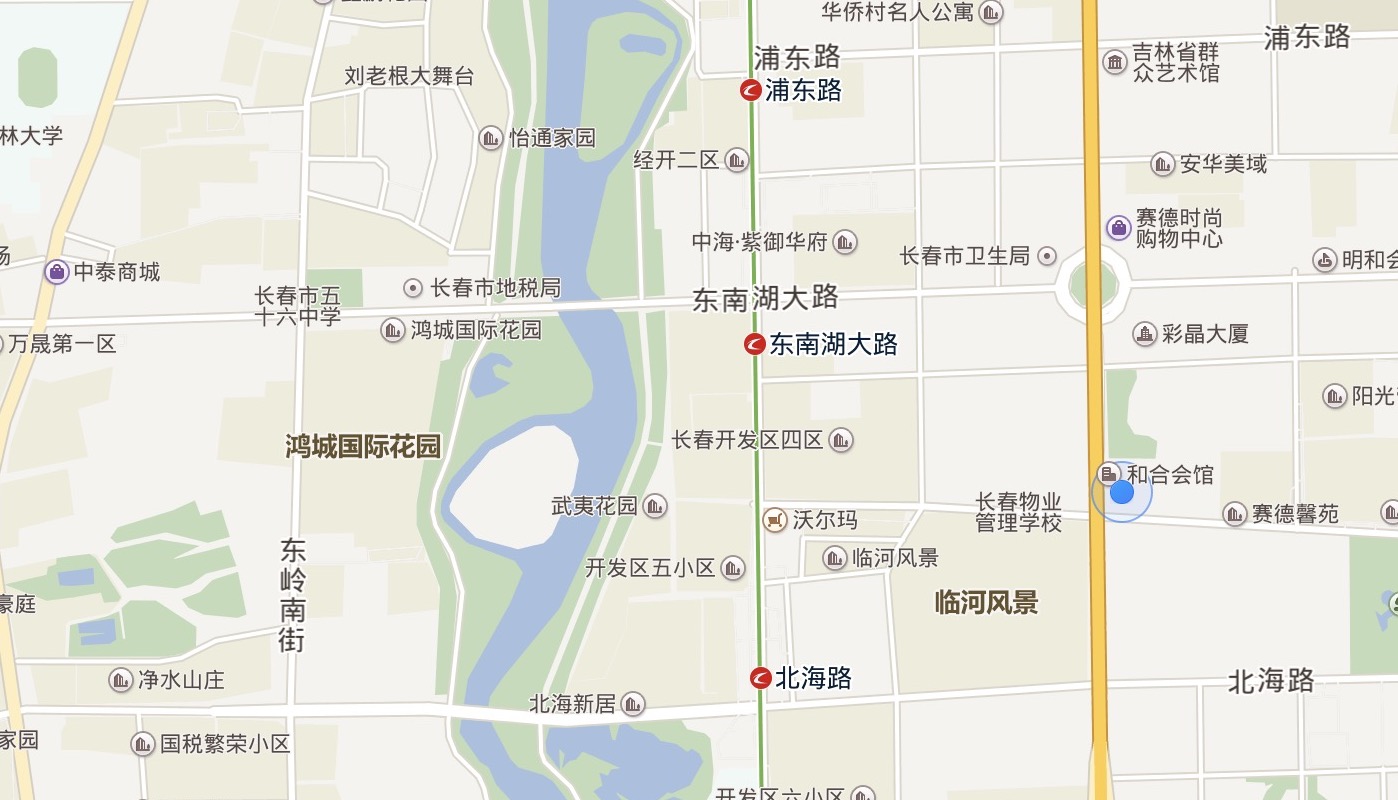Select the 长春市卫生局 marker

click(1047, 256)
